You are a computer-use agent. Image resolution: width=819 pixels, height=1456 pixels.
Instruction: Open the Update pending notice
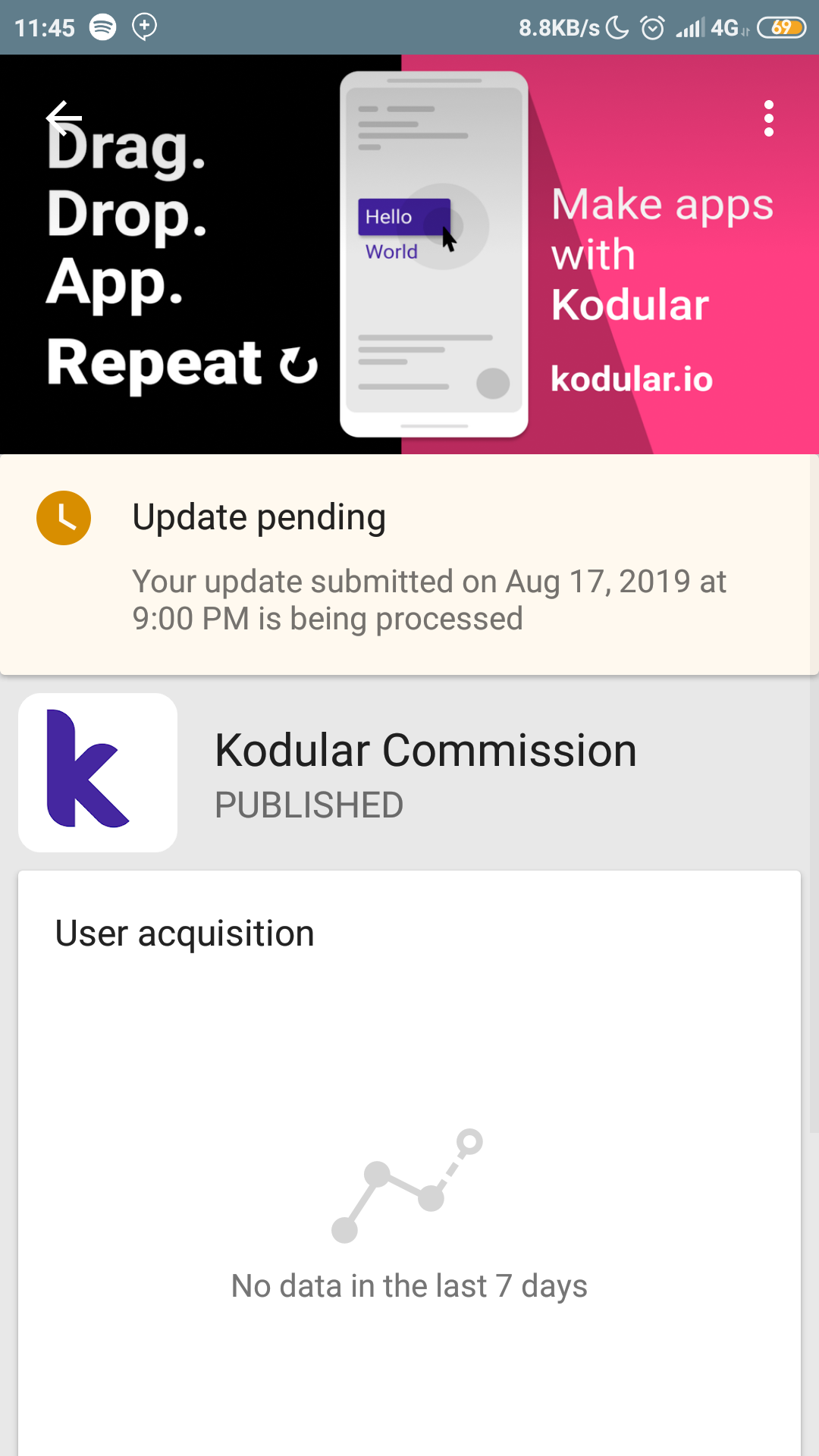(x=409, y=564)
